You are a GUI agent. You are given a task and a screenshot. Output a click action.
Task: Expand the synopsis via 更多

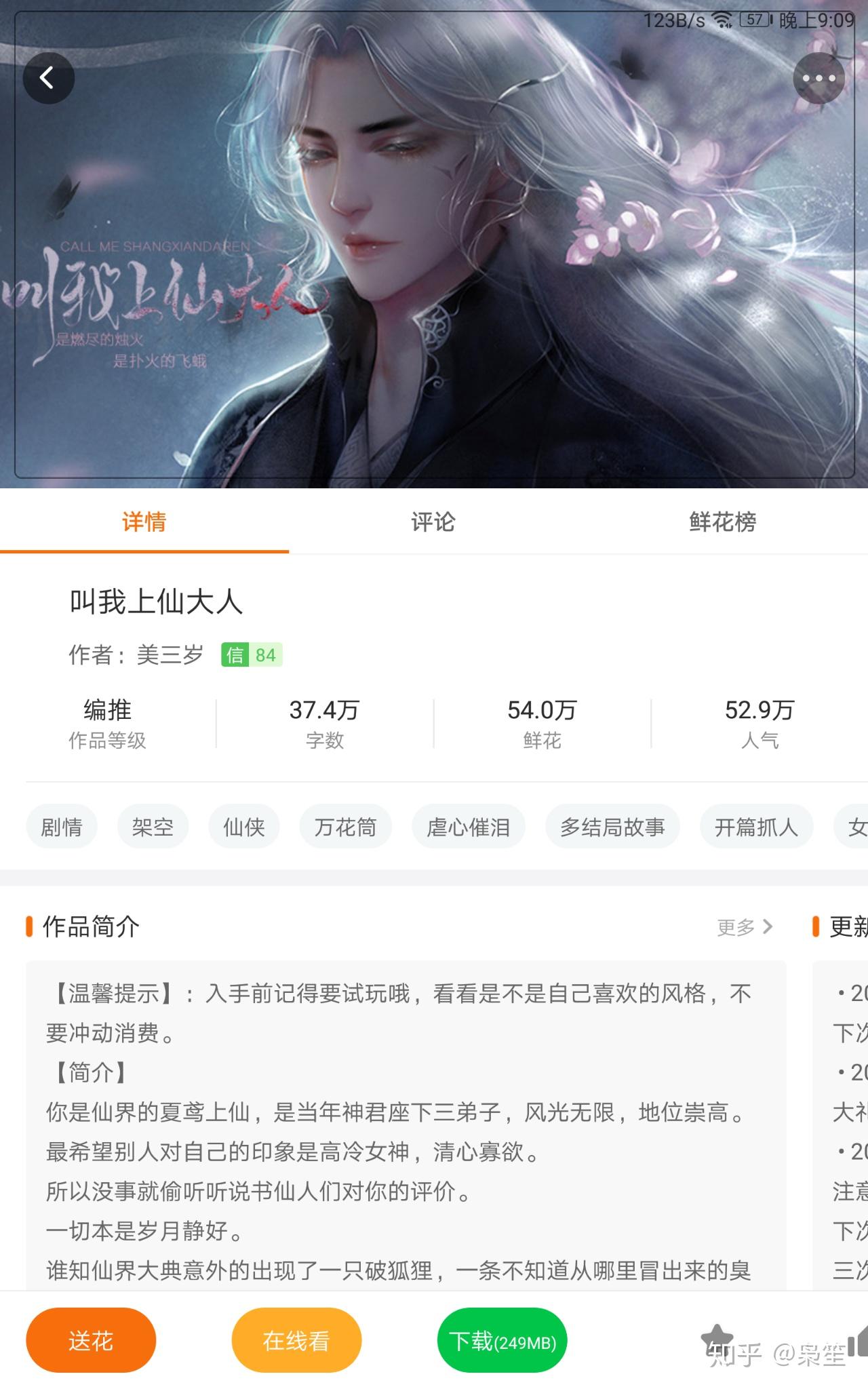point(745,927)
